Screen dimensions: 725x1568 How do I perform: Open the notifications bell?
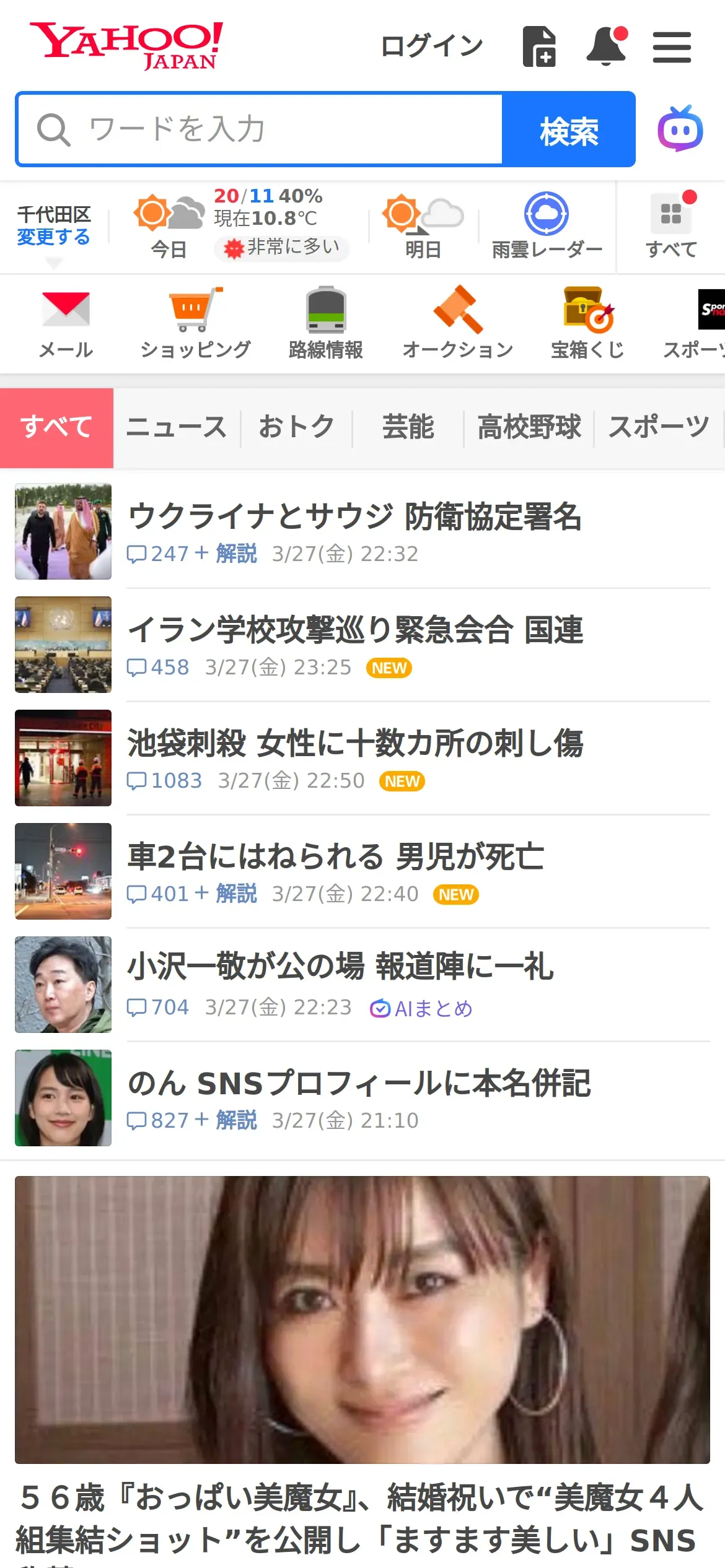tap(607, 46)
